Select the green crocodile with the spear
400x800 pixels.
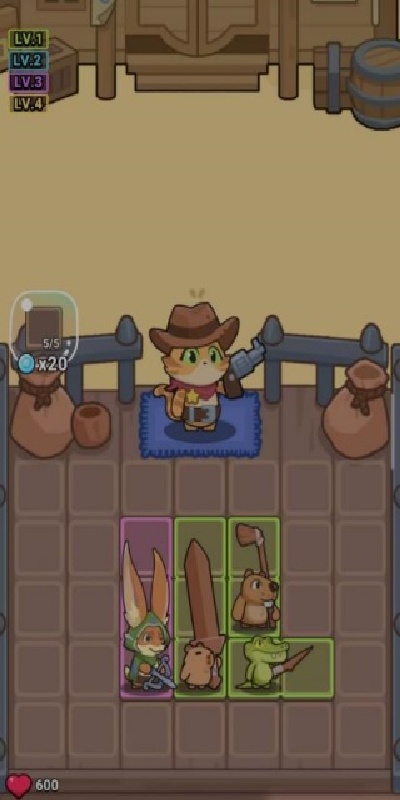click(x=274, y=663)
